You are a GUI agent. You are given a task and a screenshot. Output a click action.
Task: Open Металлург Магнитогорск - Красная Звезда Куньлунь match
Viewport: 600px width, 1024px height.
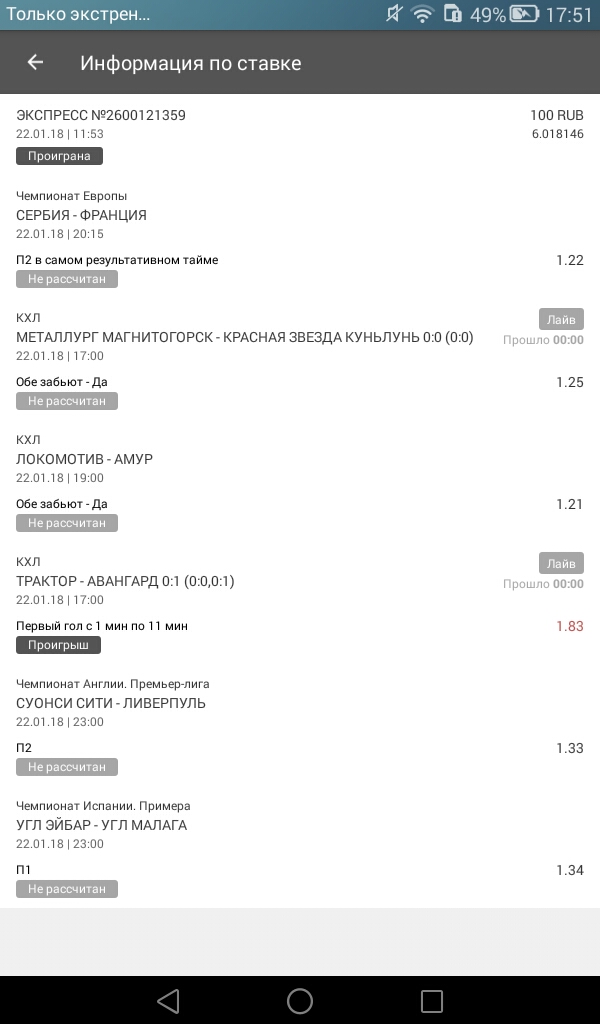(x=244, y=337)
